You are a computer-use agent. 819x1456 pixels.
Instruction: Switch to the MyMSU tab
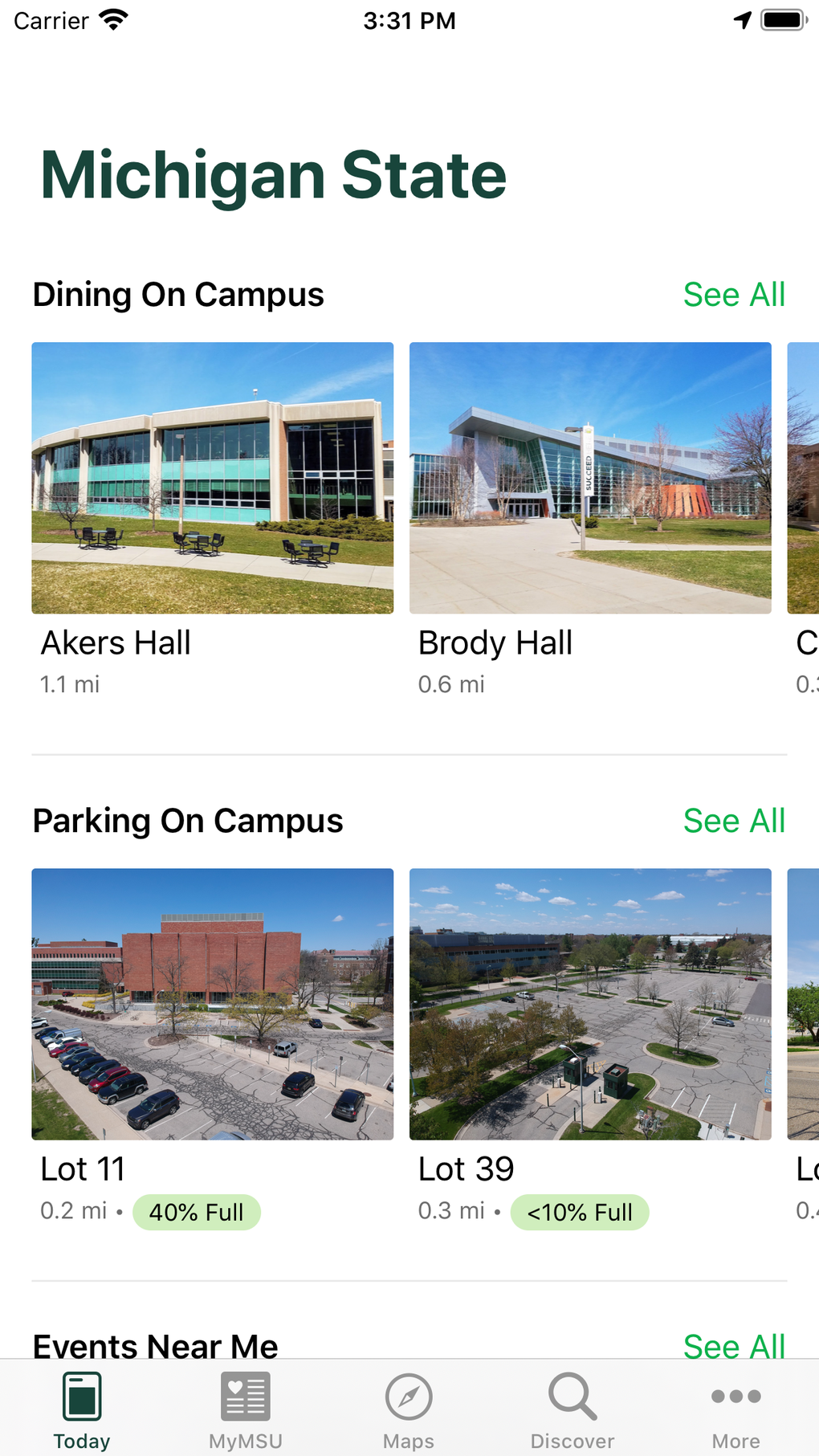coord(246,1409)
